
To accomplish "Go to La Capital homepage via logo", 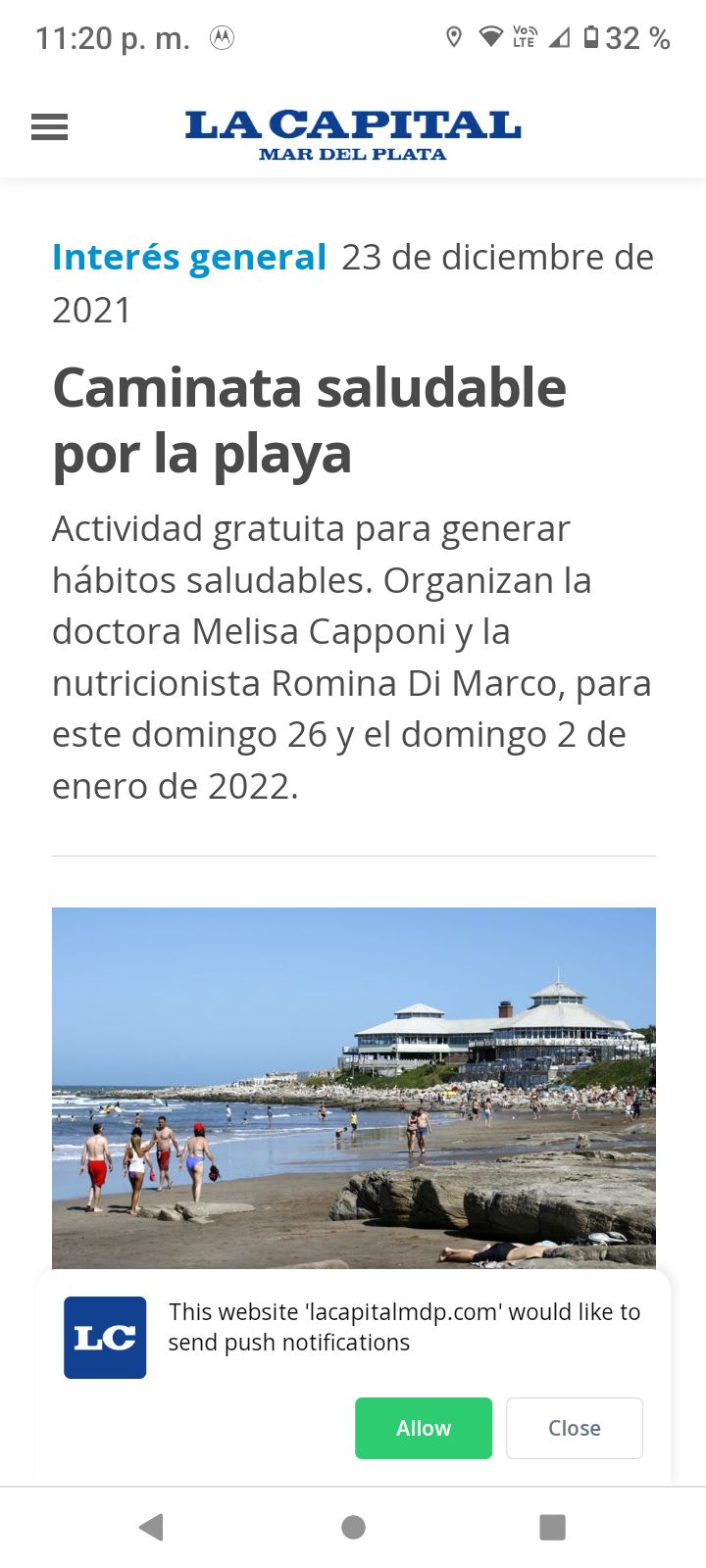I will pos(353,134).
